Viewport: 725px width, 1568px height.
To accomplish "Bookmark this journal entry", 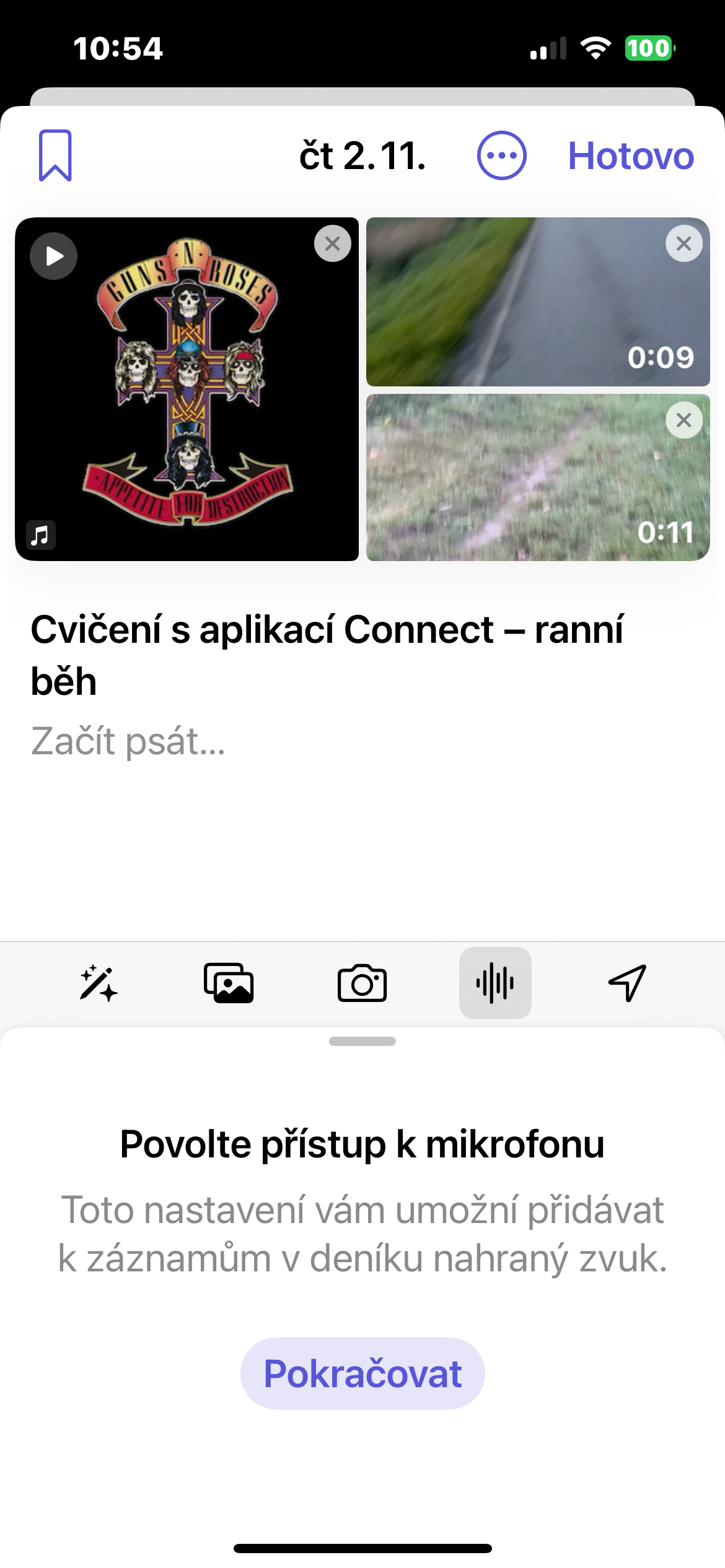I will tap(55, 155).
